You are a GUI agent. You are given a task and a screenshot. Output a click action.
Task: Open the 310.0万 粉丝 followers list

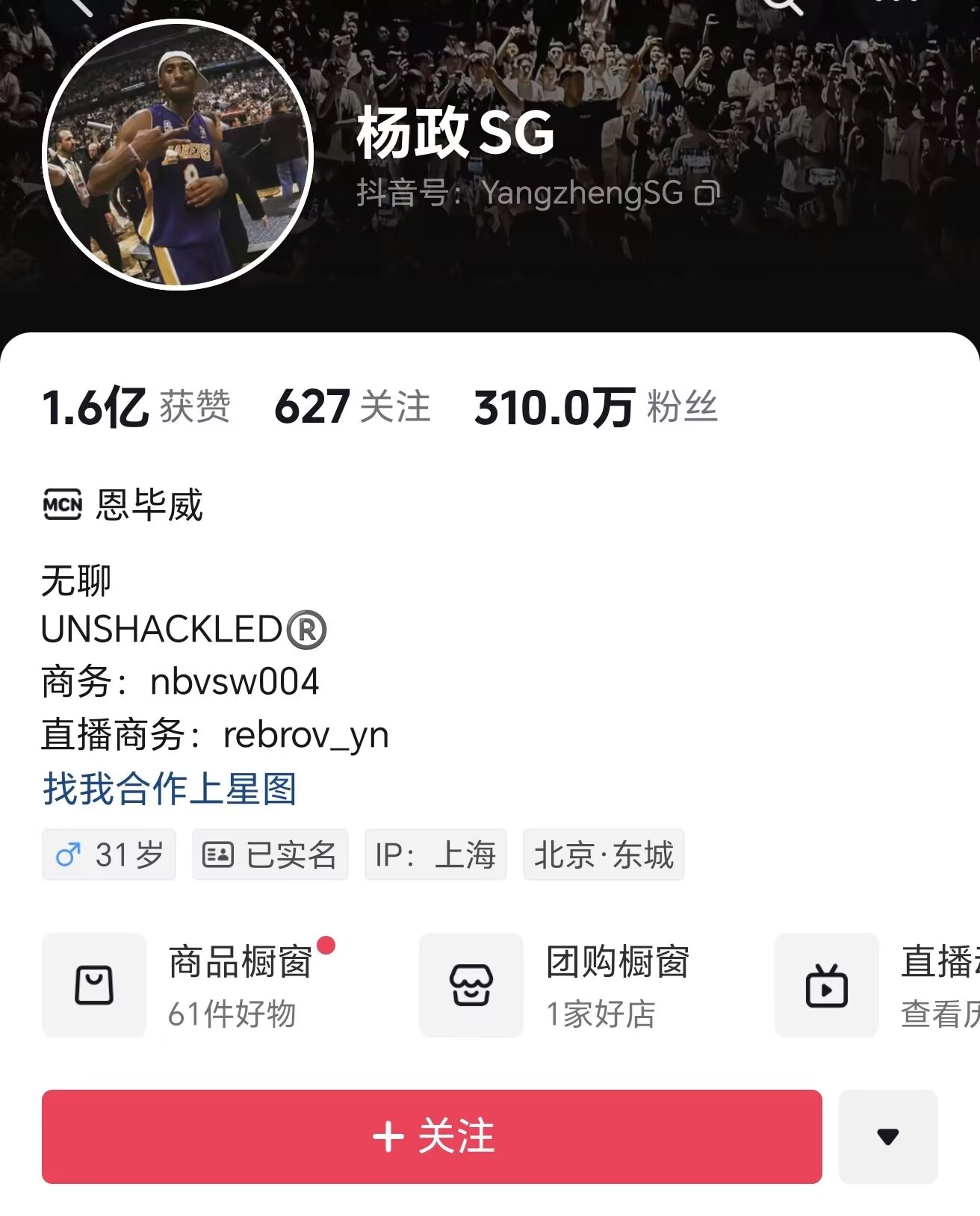coord(595,407)
